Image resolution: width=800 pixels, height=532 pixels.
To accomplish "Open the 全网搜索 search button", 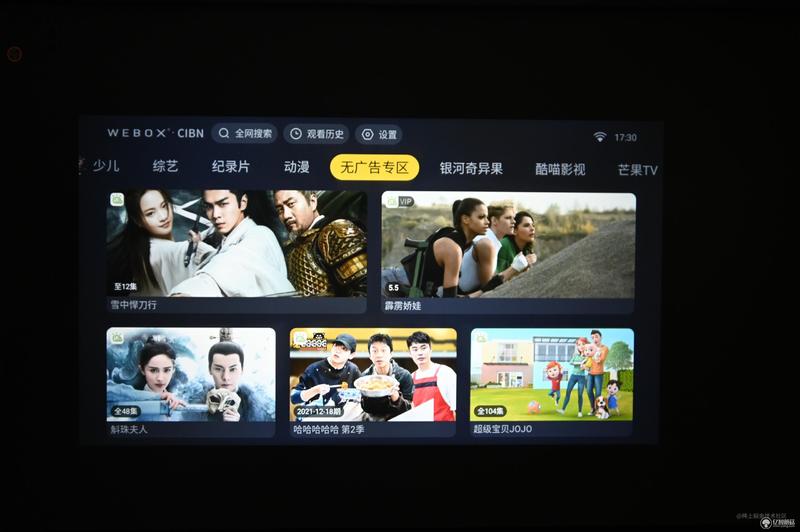I will click(245, 134).
